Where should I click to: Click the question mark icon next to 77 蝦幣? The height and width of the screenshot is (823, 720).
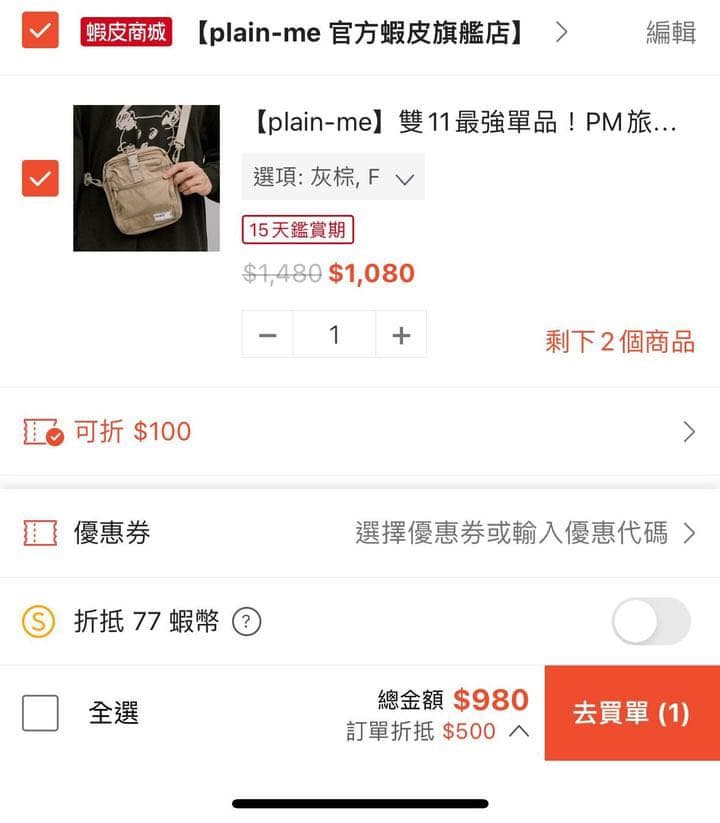tap(246, 621)
